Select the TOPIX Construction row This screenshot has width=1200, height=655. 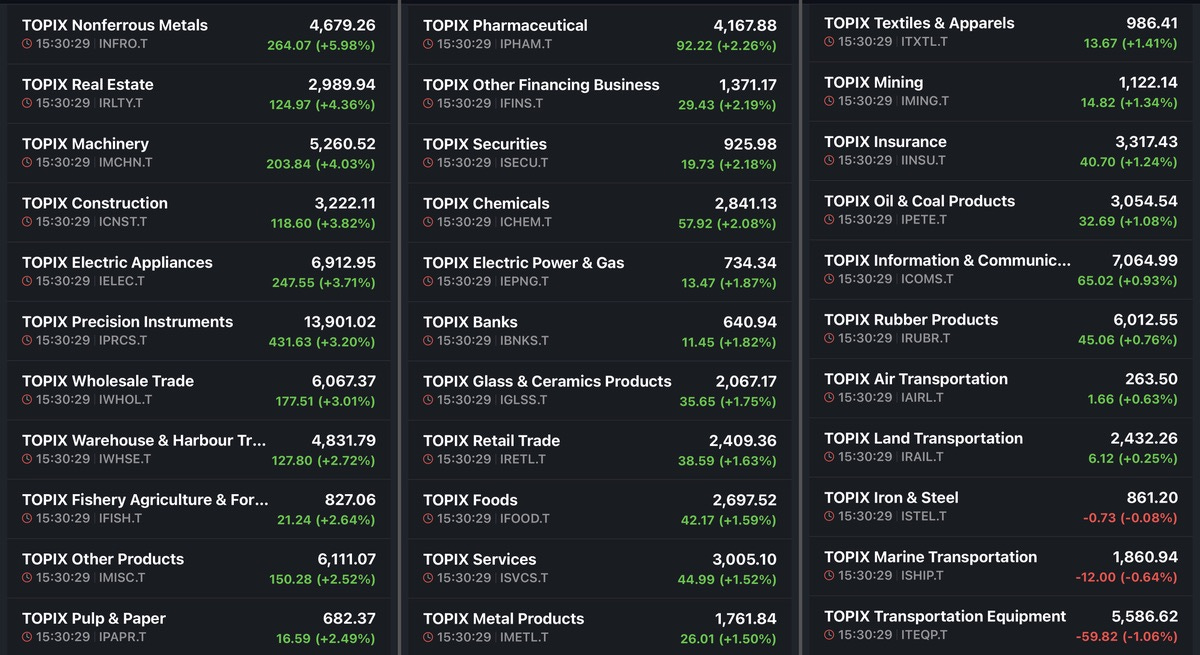[199, 212]
